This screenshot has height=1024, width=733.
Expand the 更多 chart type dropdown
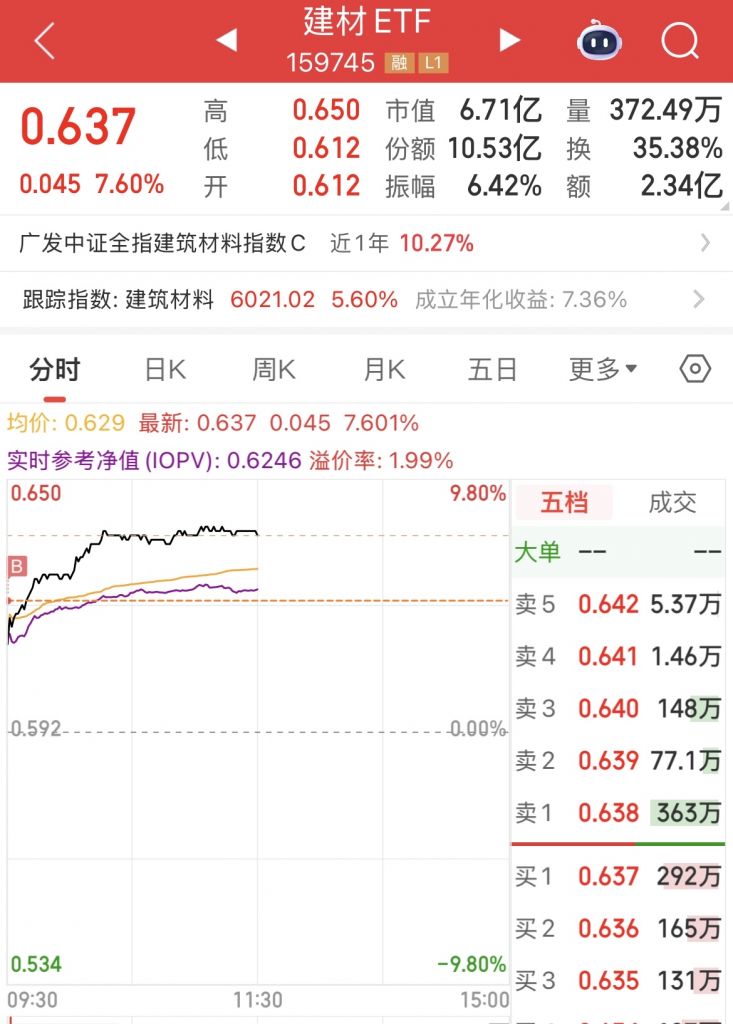point(601,368)
